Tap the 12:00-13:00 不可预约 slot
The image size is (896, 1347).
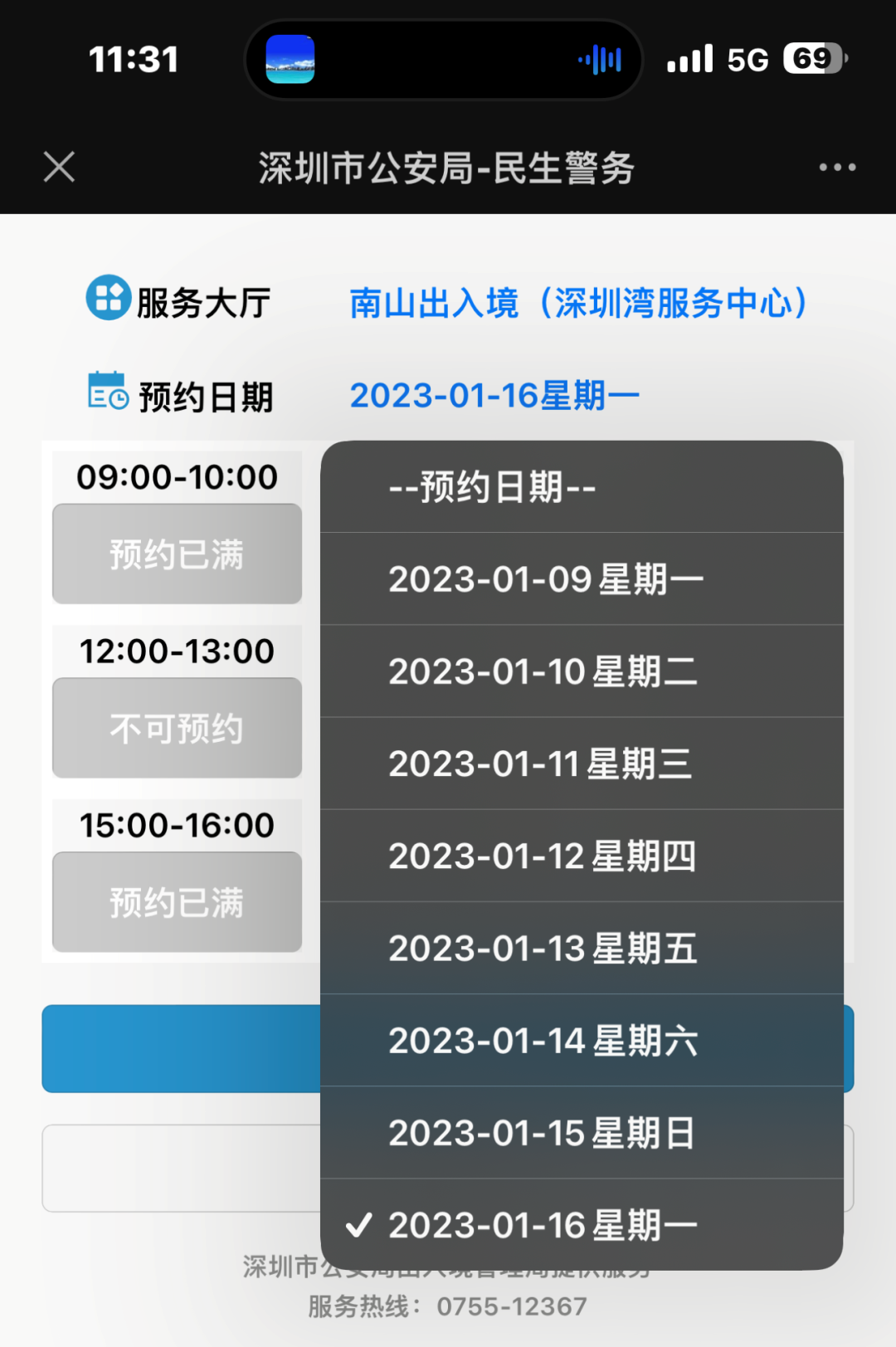[x=177, y=728]
